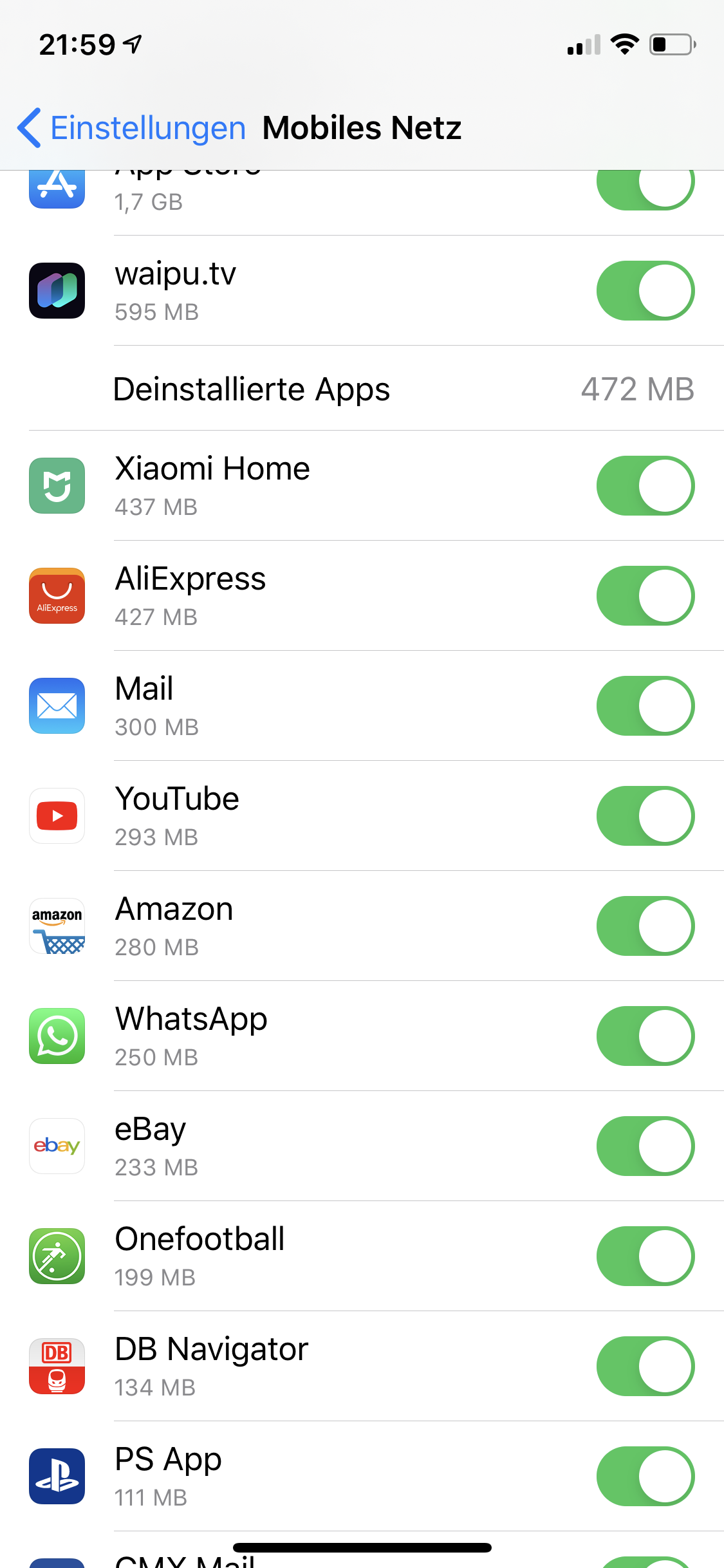The image size is (724, 1568).
Task: Disable YouTube mobile data access
Action: 645,816
